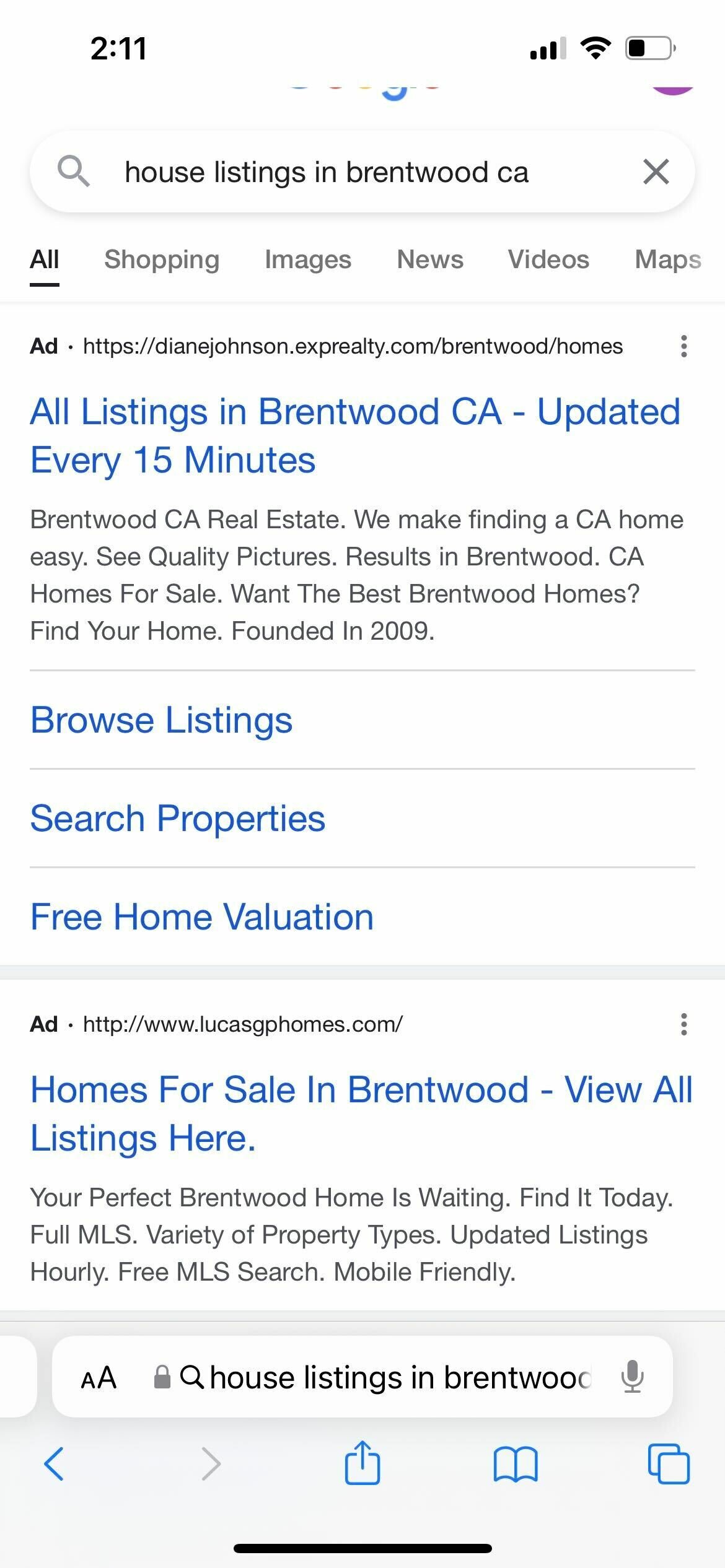Go back to the previous page
Viewport: 725px width, 1568px height.
[x=54, y=1464]
